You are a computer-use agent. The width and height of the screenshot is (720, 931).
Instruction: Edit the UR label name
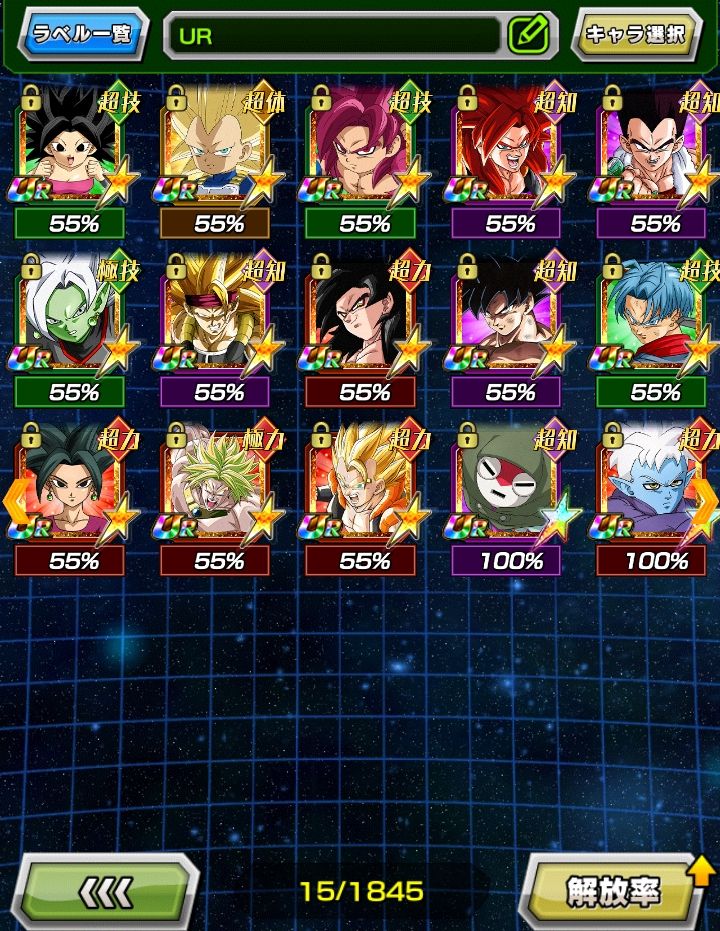[x=528, y=35]
